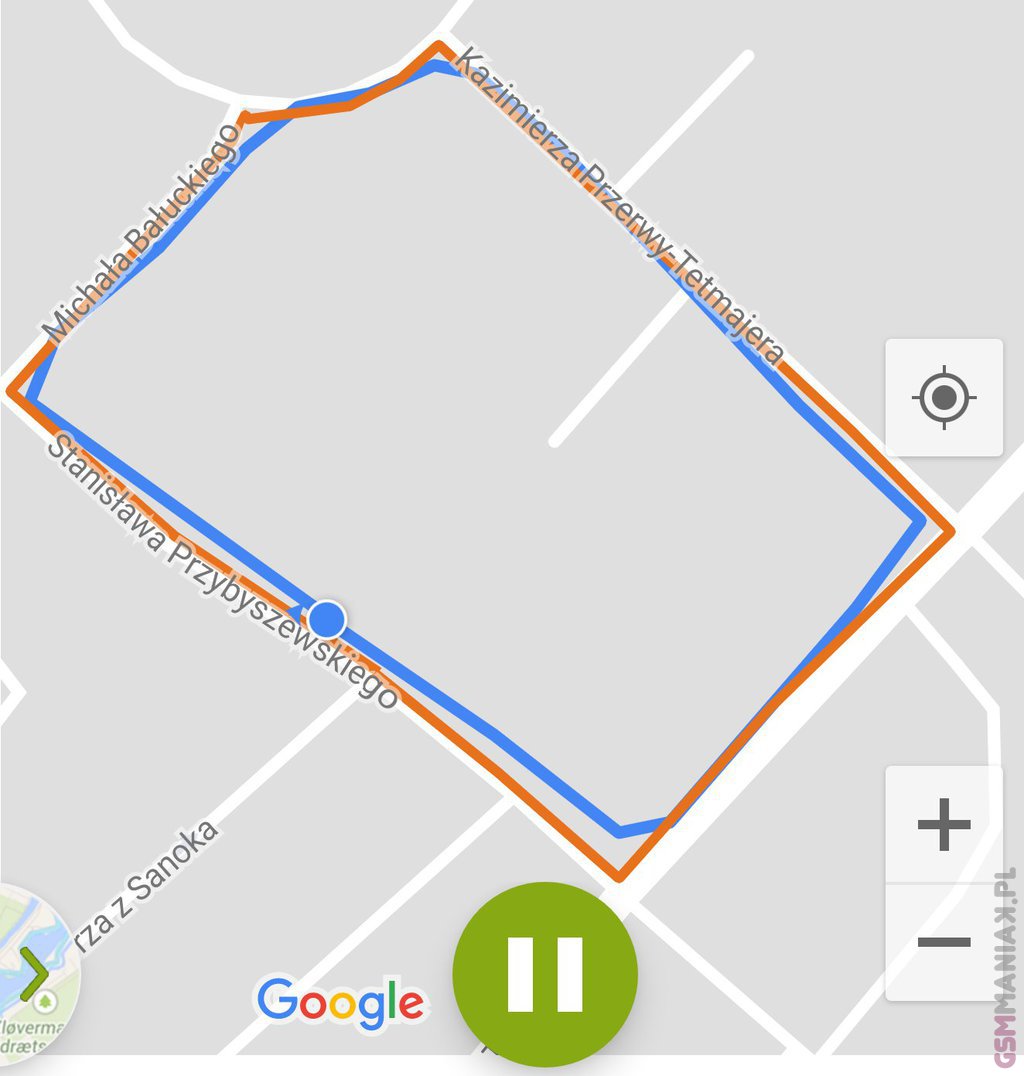The height and width of the screenshot is (1076, 1024).
Task: Center map on my location
Action: coord(944,398)
